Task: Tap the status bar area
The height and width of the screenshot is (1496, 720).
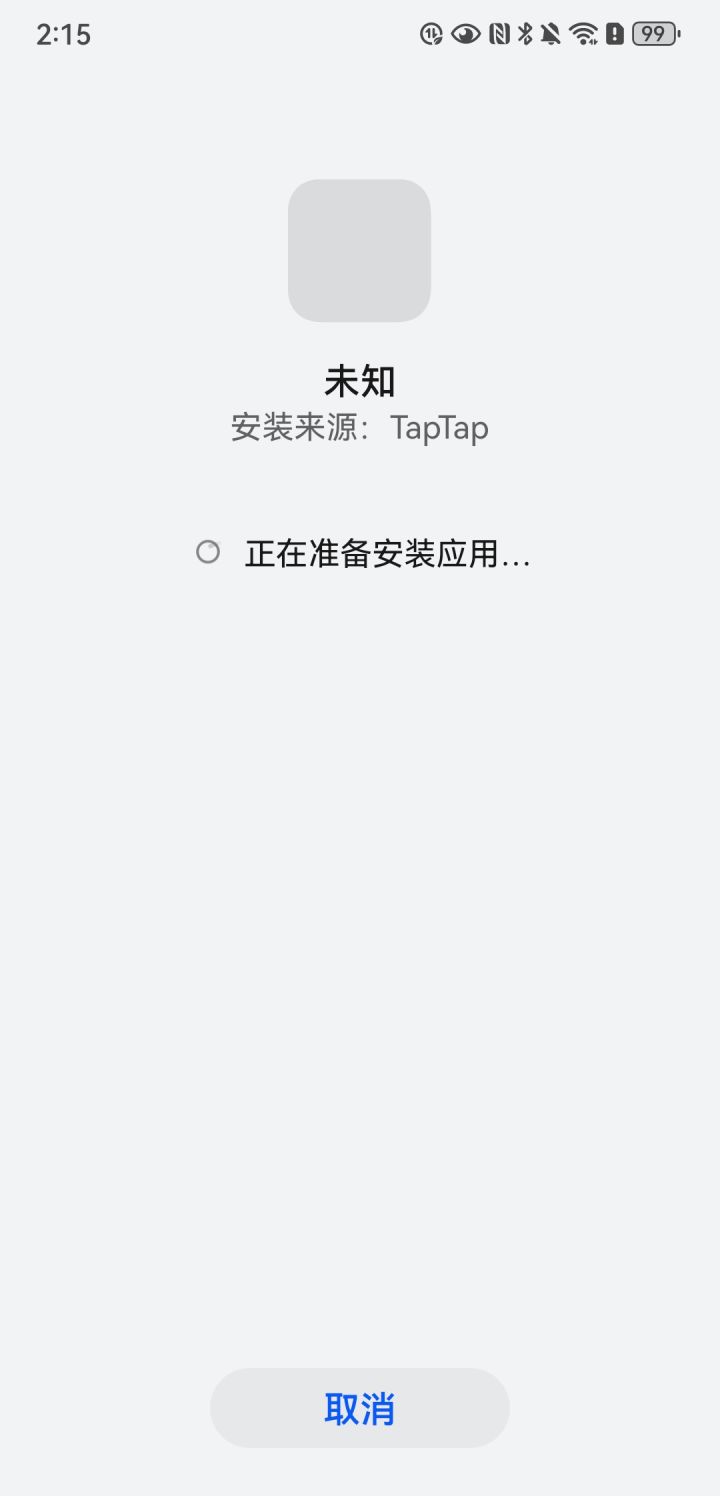Action: (360, 34)
